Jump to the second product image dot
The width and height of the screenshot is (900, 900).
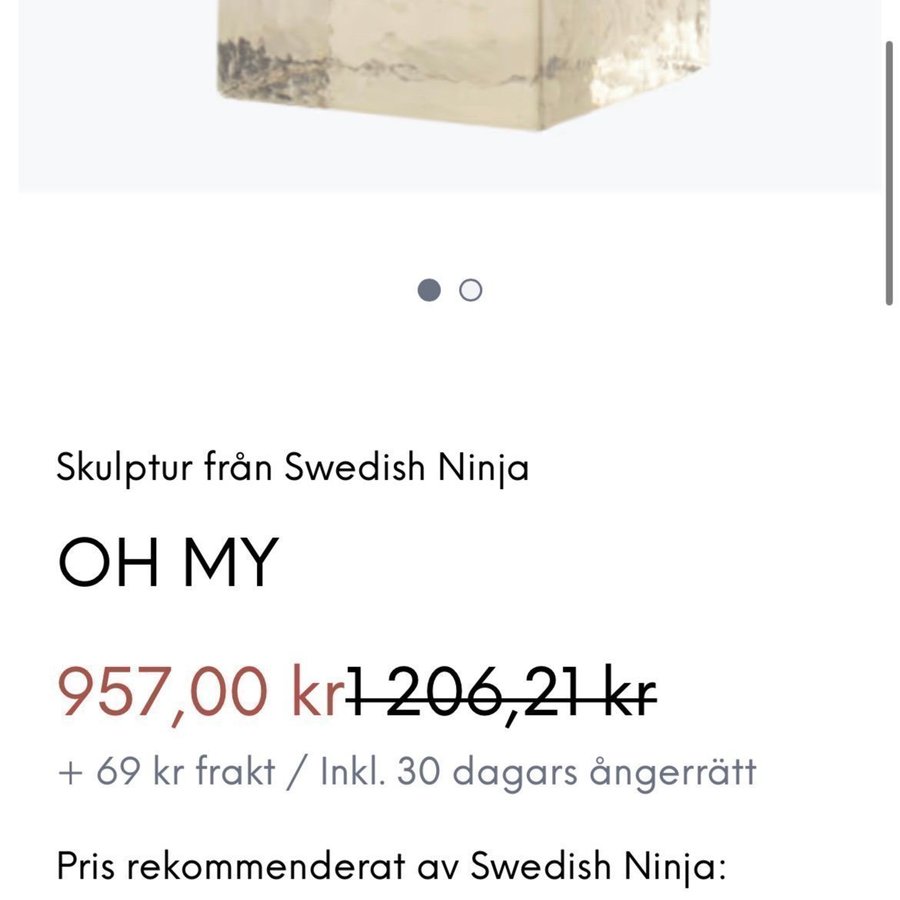click(x=470, y=290)
